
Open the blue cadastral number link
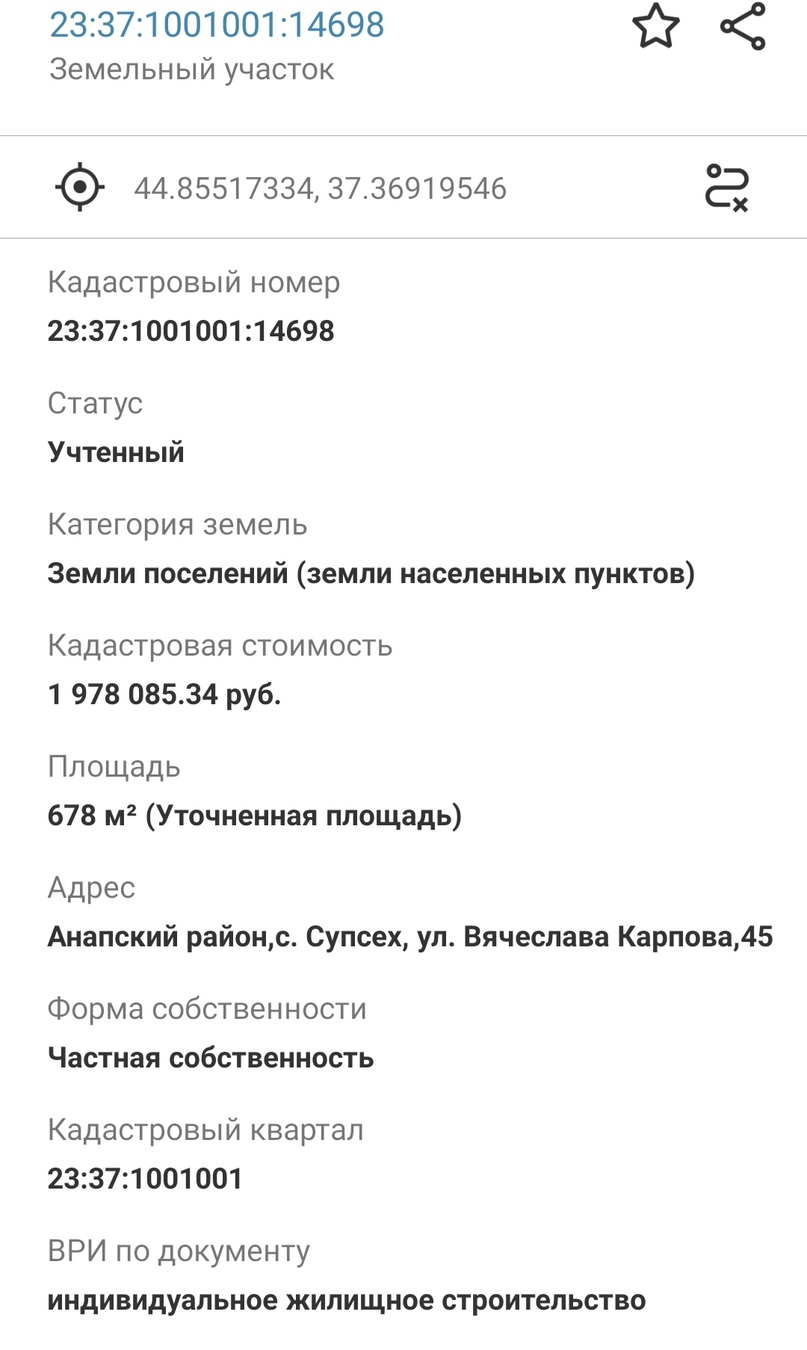pos(217,24)
